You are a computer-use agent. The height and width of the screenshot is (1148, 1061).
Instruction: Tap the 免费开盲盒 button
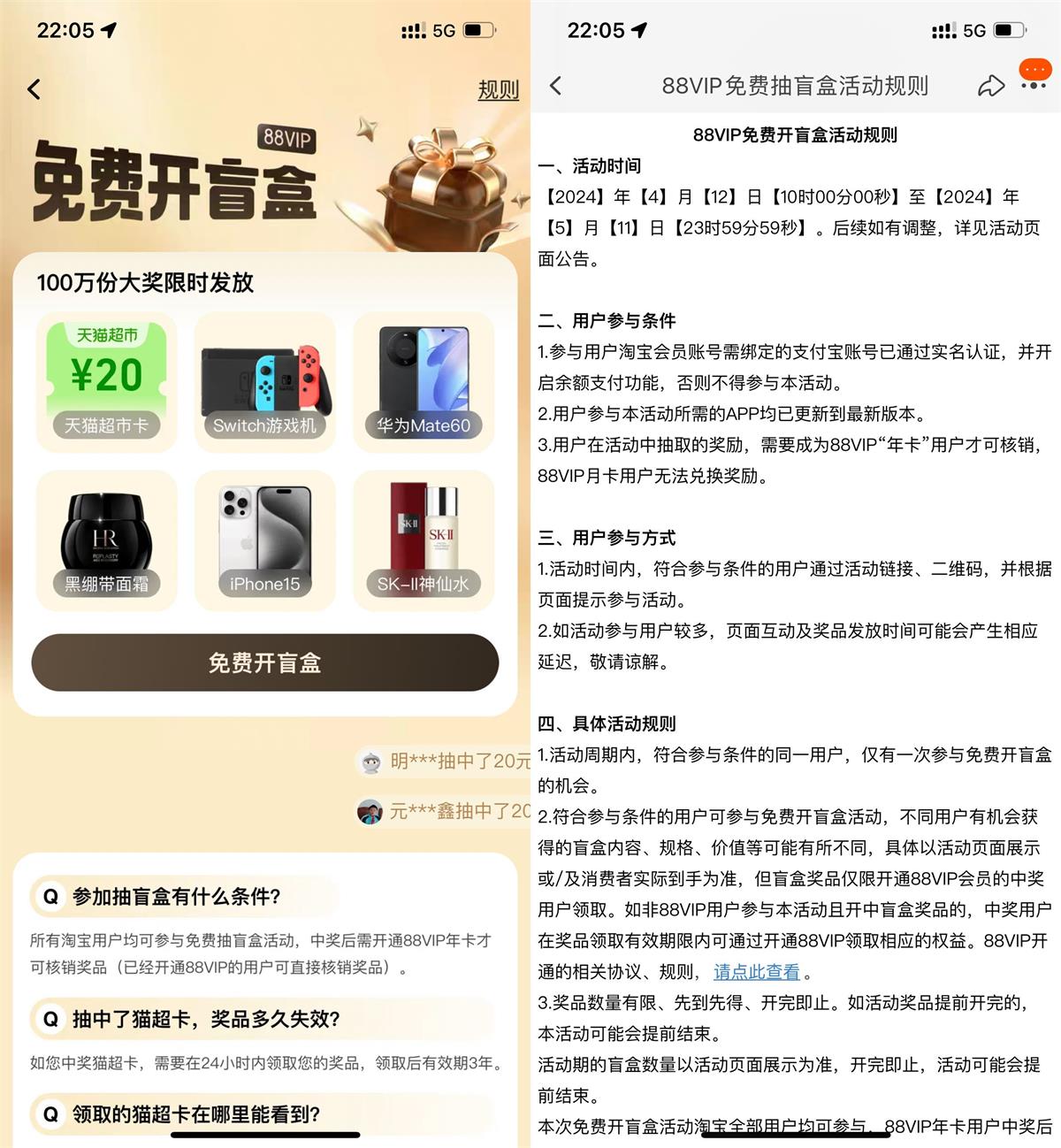264,662
